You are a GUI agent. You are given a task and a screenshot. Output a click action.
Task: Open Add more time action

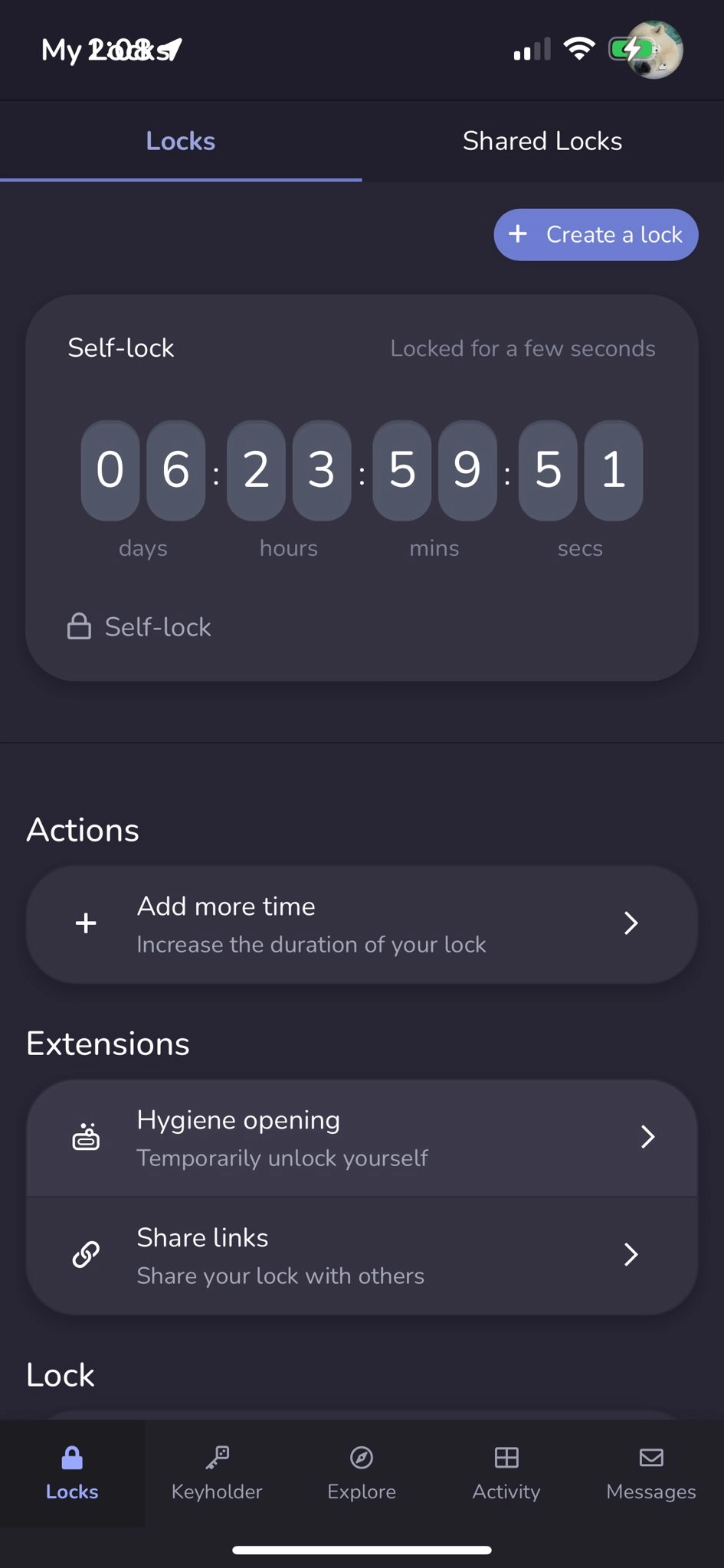[x=362, y=924]
